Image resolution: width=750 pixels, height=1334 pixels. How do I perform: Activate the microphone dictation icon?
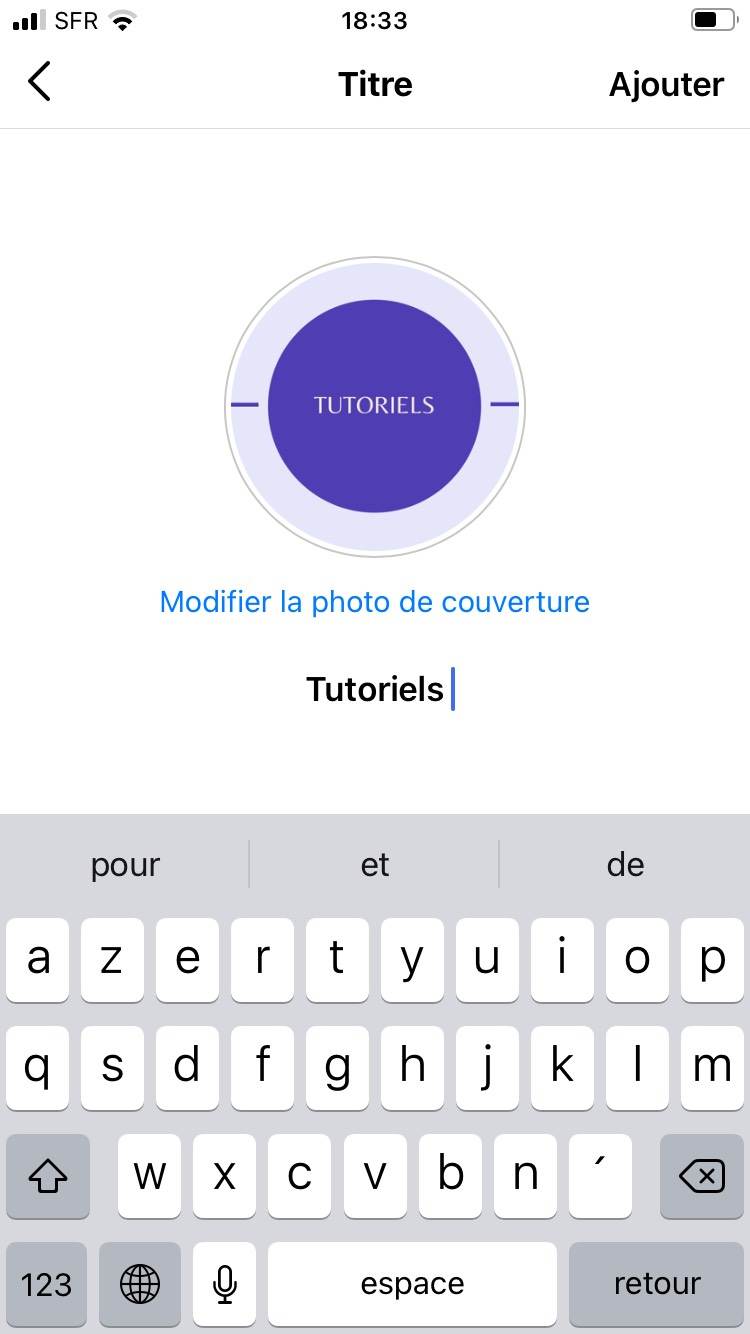224,1284
